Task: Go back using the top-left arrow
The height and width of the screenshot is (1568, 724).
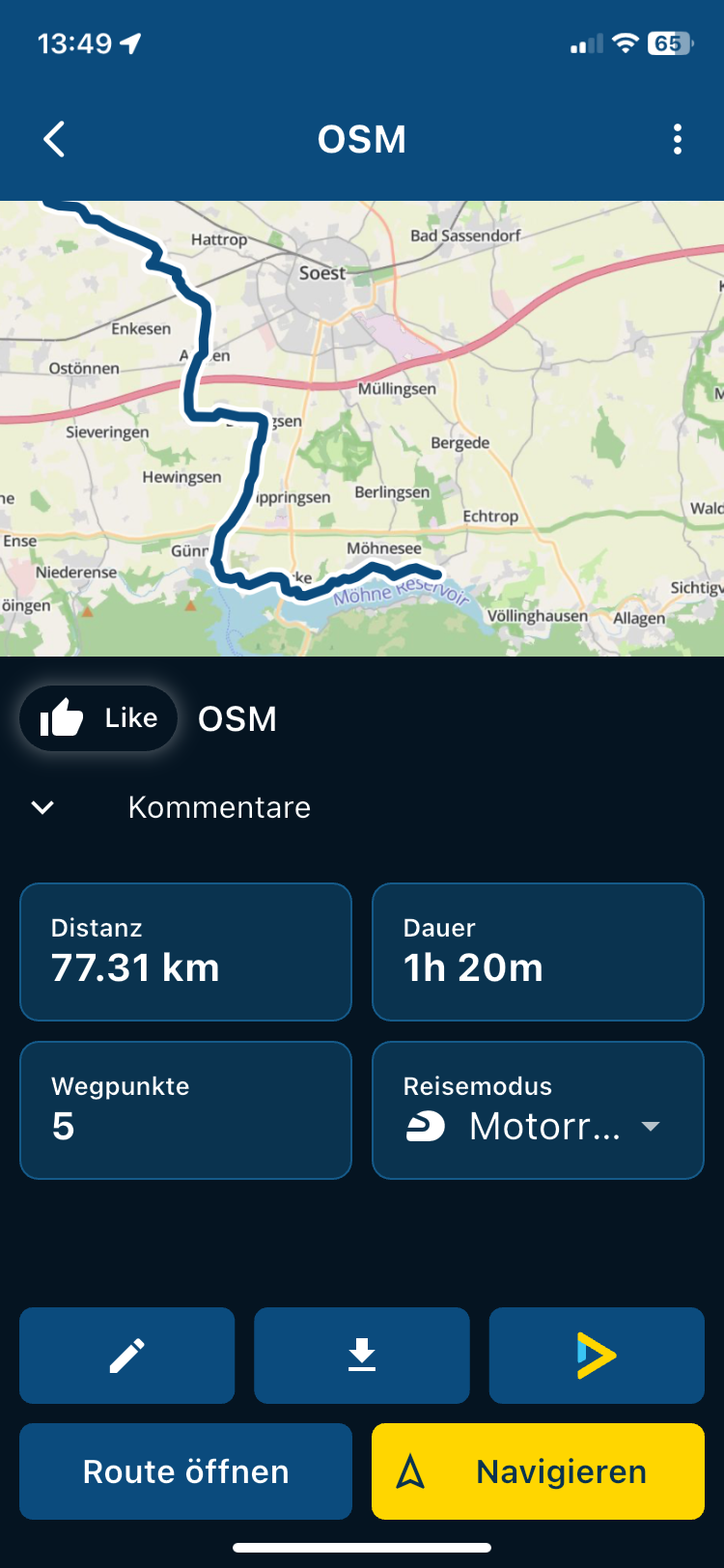Action: click(x=55, y=139)
